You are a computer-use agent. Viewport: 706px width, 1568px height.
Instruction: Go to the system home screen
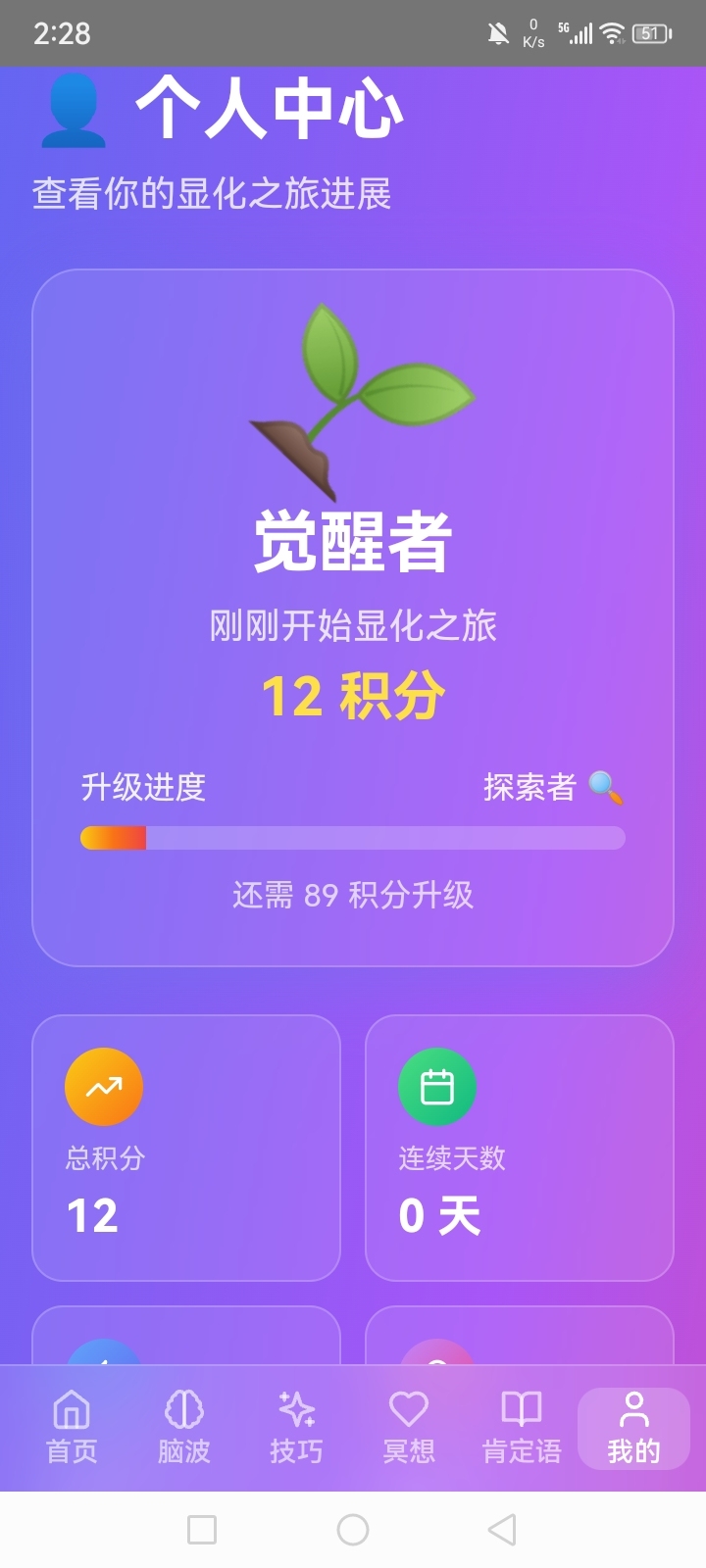[x=353, y=1530]
